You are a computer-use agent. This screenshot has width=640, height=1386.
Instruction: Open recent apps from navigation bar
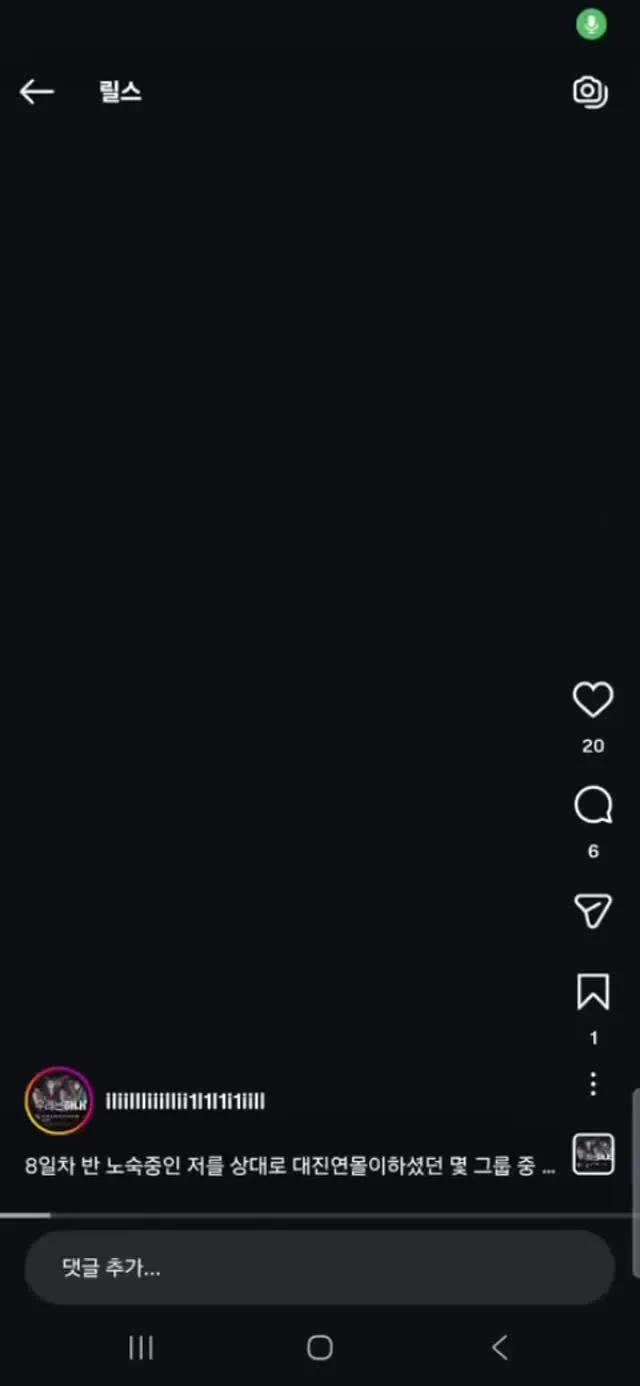click(141, 1348)
